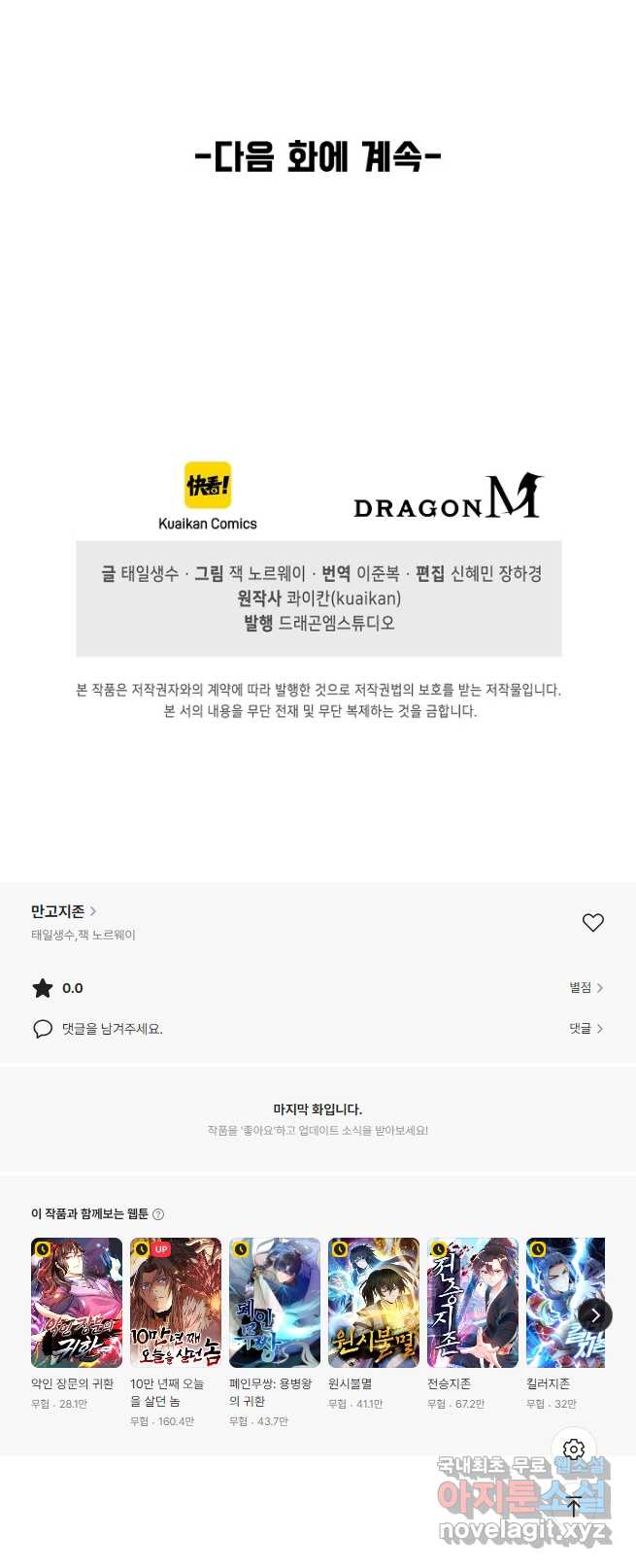Jump back to top with arrow button
This screenshot has width=636, height=1568.
(574, 1507)
